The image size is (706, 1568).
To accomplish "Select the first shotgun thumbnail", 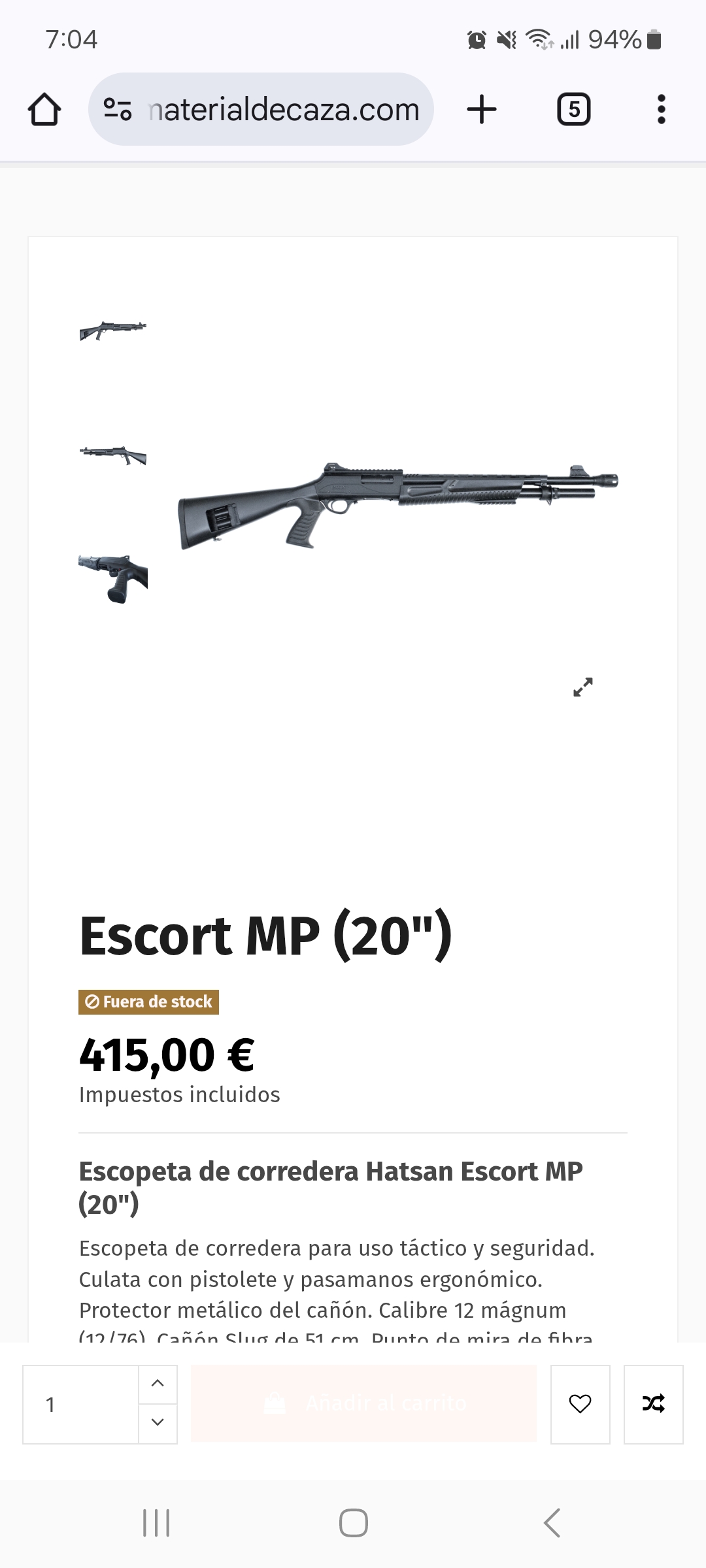I will [113, 330].
